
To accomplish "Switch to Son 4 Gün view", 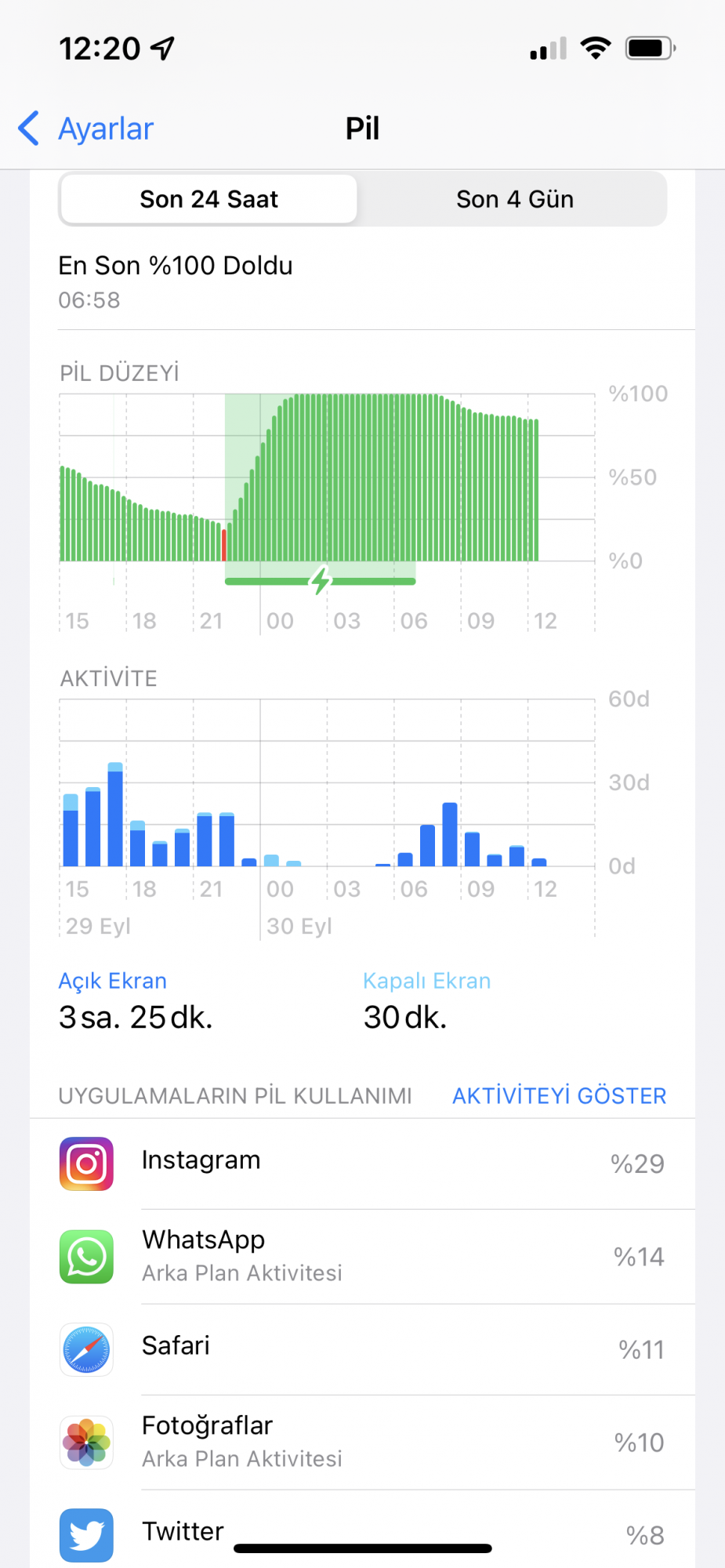I will pyautogui.click(x=514, y=199).
